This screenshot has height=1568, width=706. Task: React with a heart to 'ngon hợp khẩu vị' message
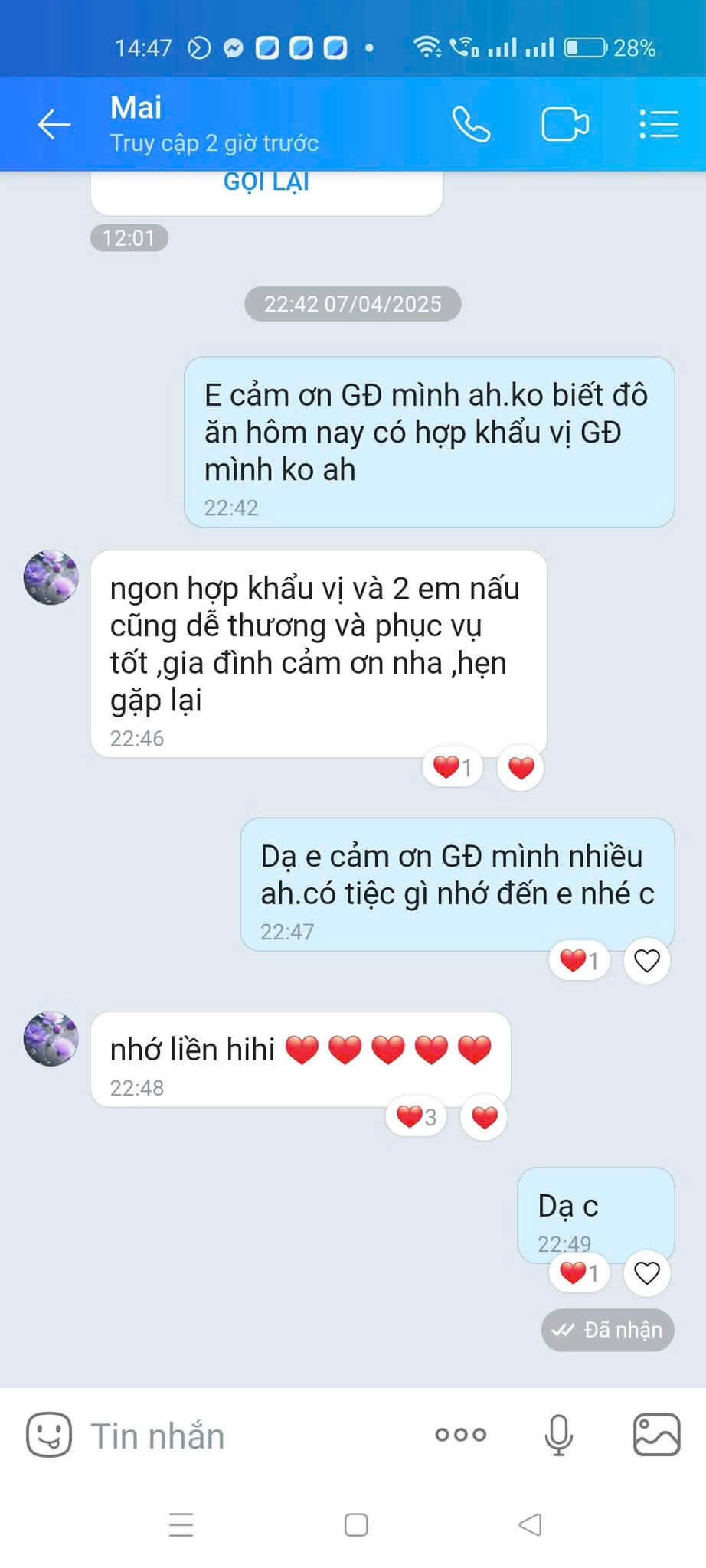(521, 768)
